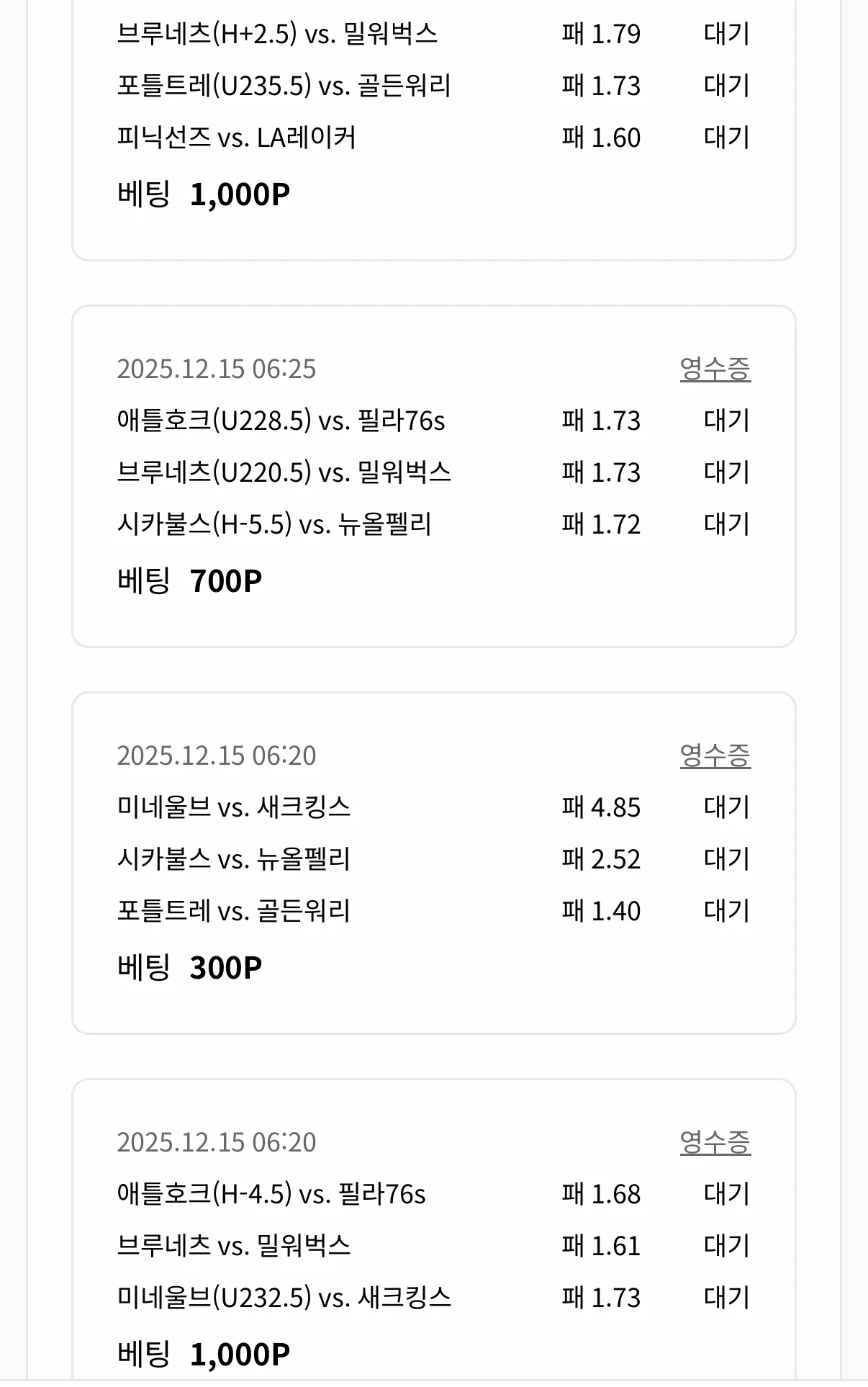Click the 대기 status for 피닉선즈 match
The image size is (868, 1387).
(729, 138)
